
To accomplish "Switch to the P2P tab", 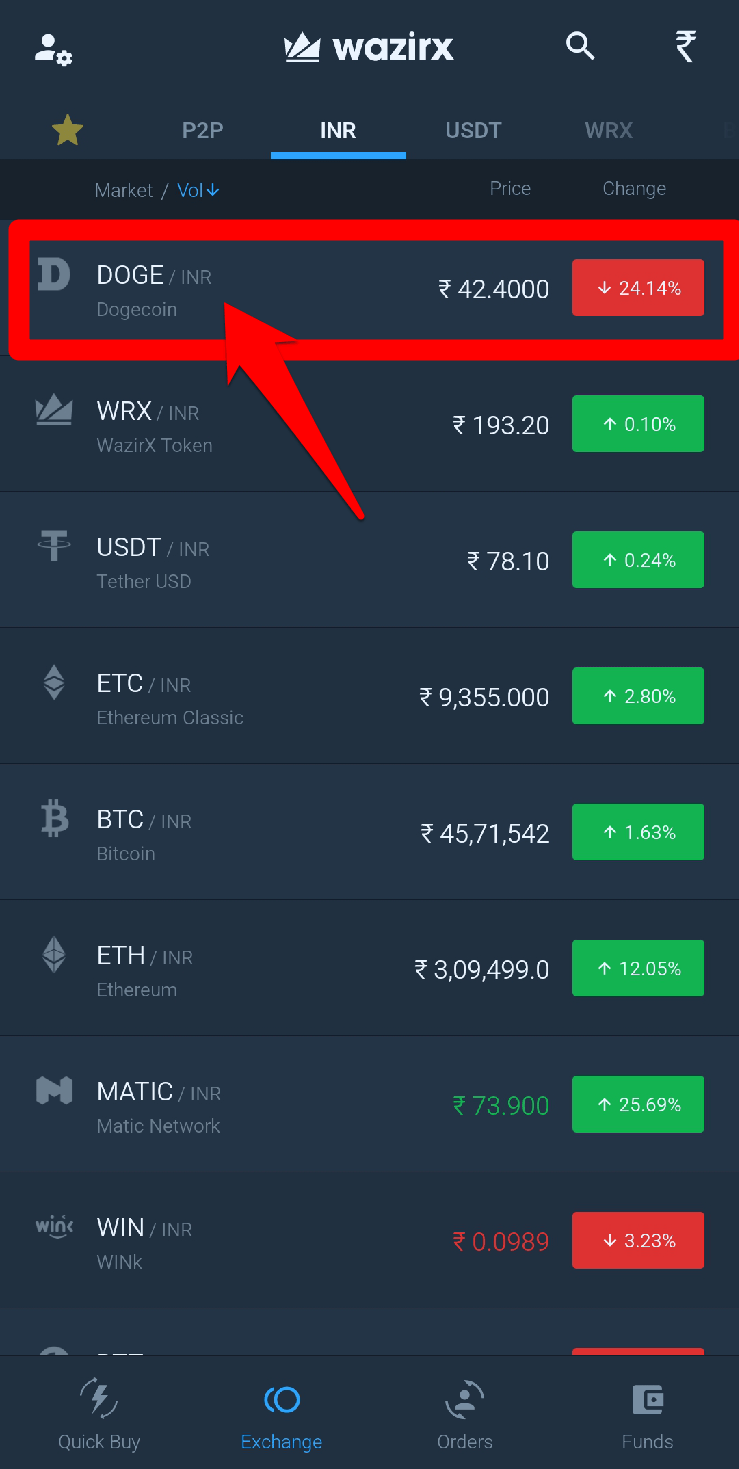I will point(203,130).
